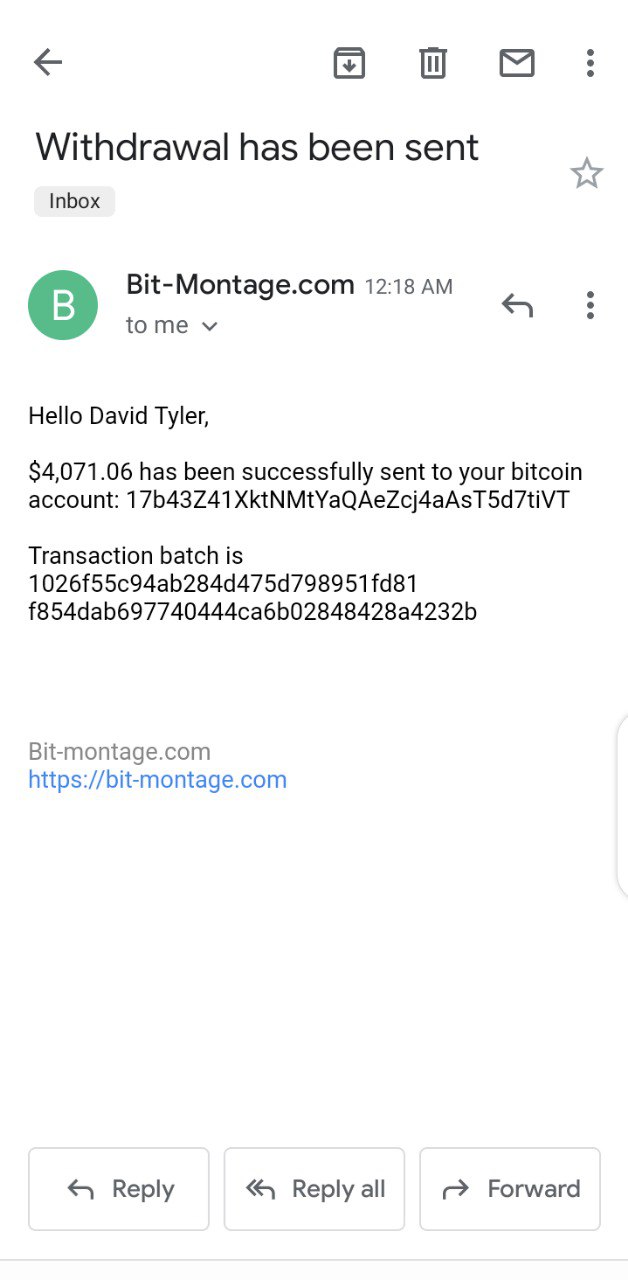Go back to the inbox

(48, 63)
